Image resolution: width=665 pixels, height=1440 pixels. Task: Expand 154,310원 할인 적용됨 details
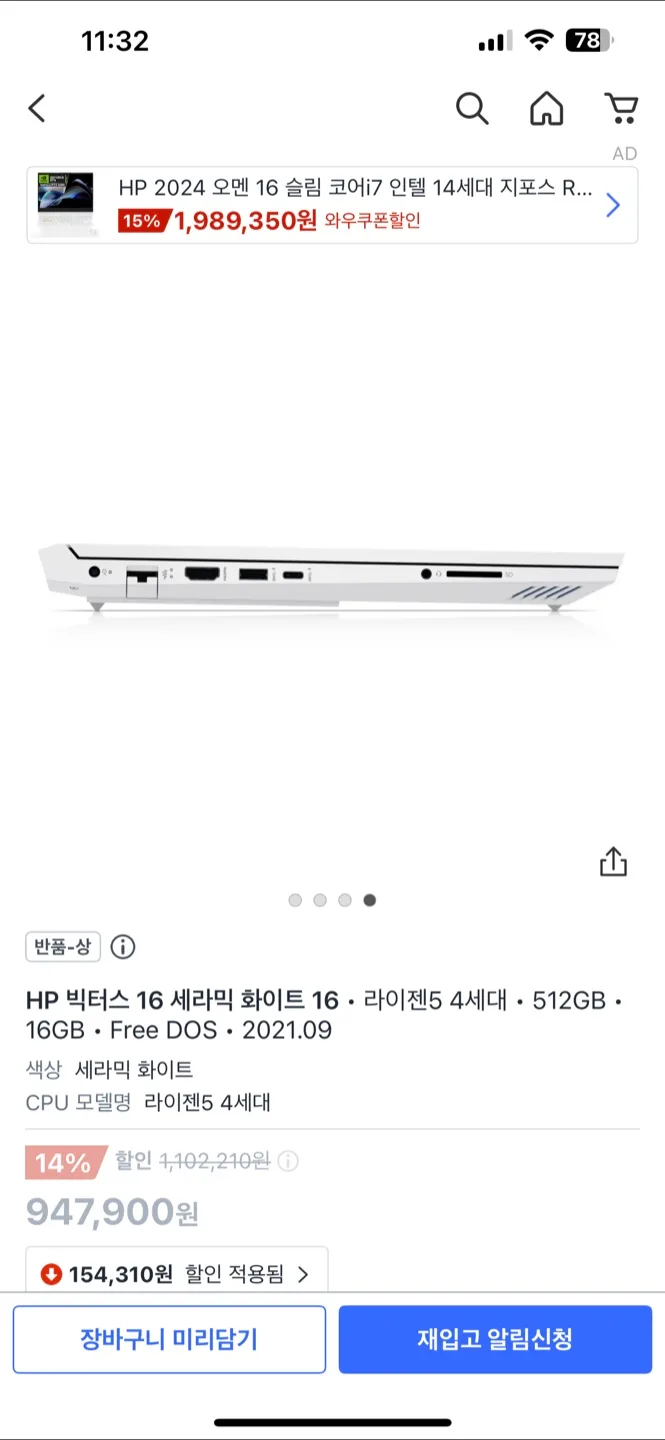(177, 1274)
